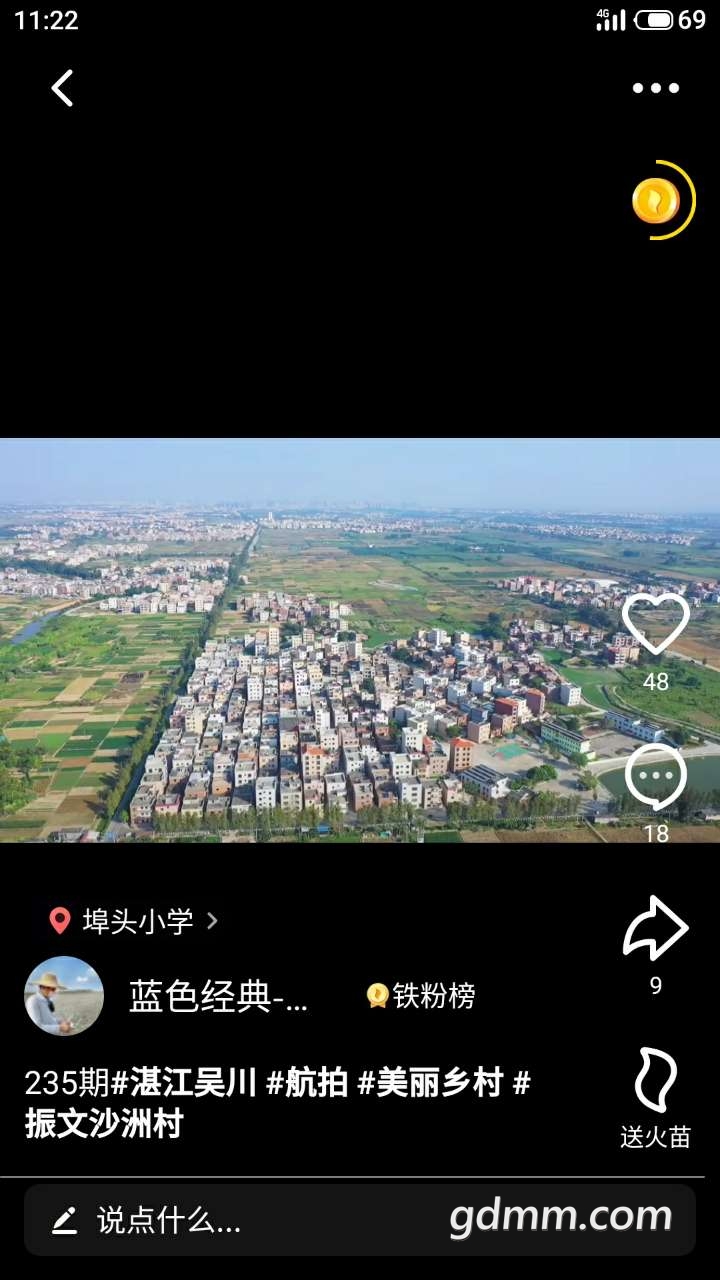
Task: View the uploader's profile avatar
Action: 64,996
